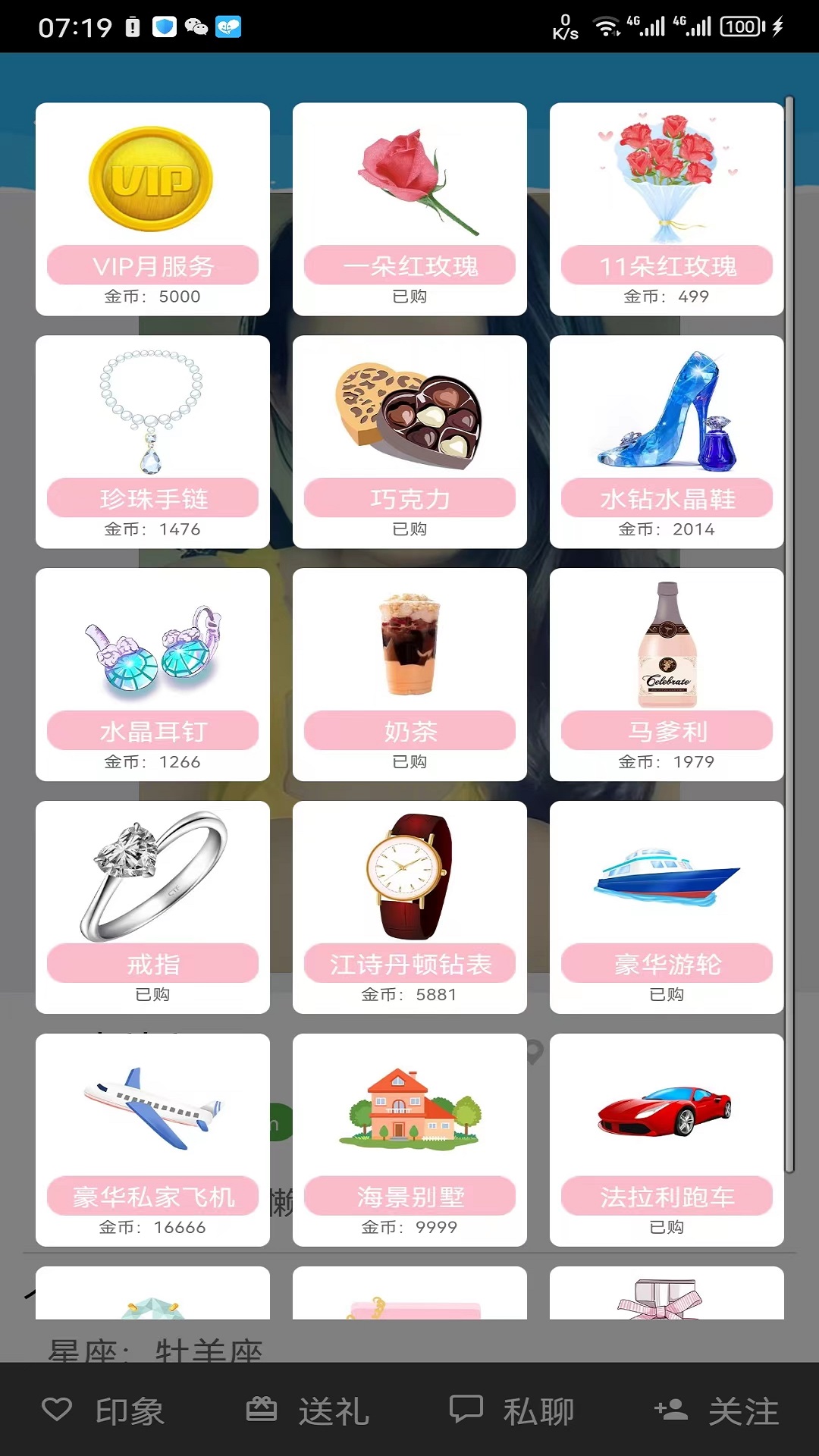Buy the 珍珠手链 pearl bracelet gift
Image resolution: width=819 pixels, height=1456 pixels.
[x=152, y=498]
